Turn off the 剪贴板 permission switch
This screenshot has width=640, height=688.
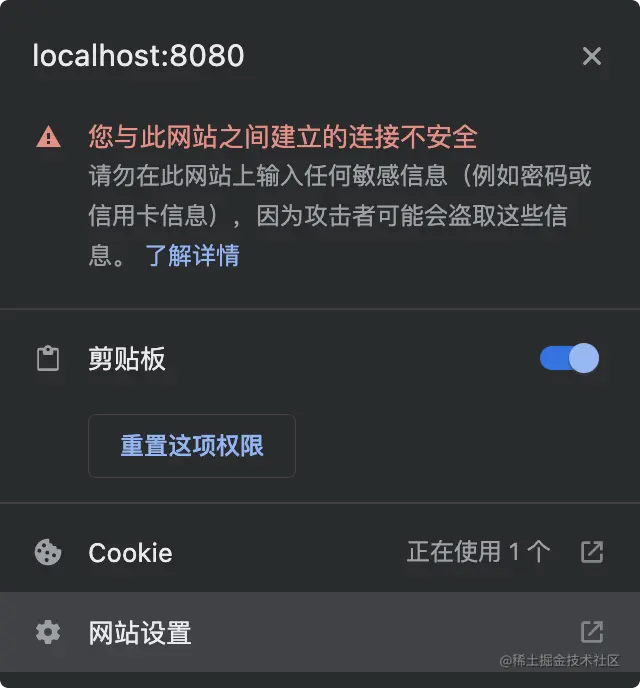(570, 358)
